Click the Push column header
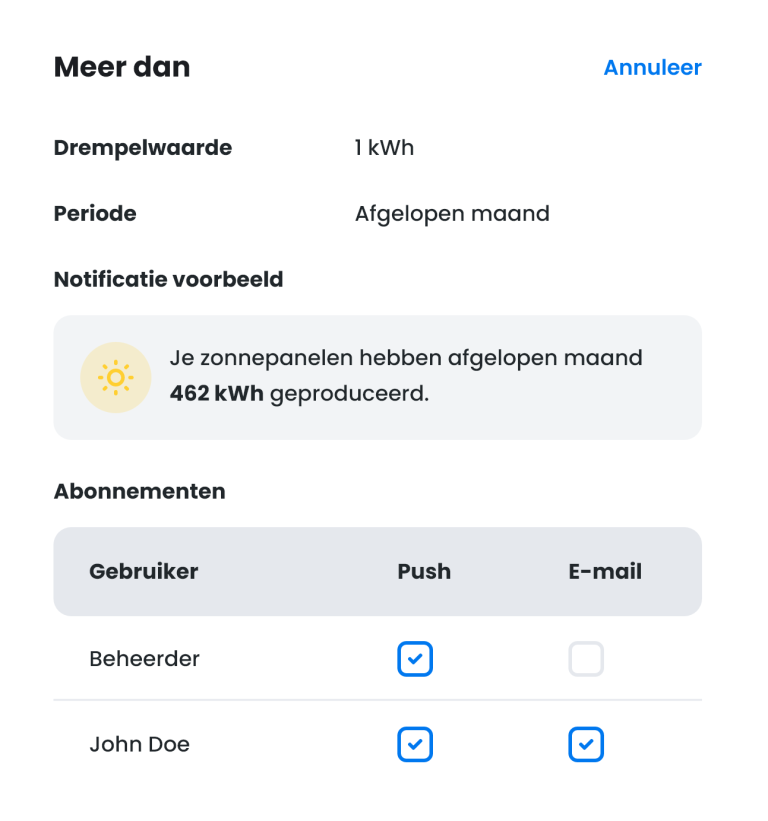The height and width of the screenshot is (821, 768). pyautogui.click(x=424, y=571)
